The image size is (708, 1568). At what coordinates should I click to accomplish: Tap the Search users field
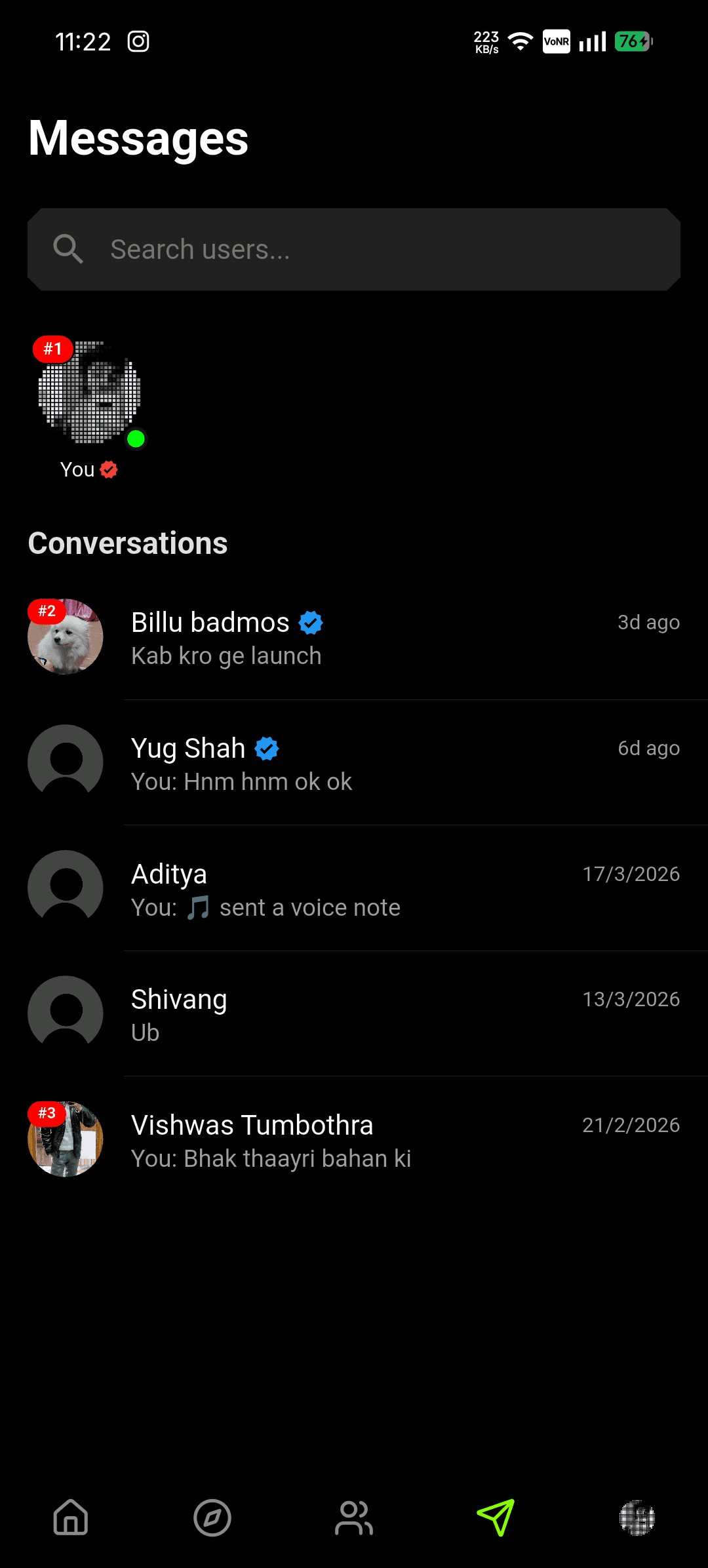pyautogui.click(x=354, y=249)
